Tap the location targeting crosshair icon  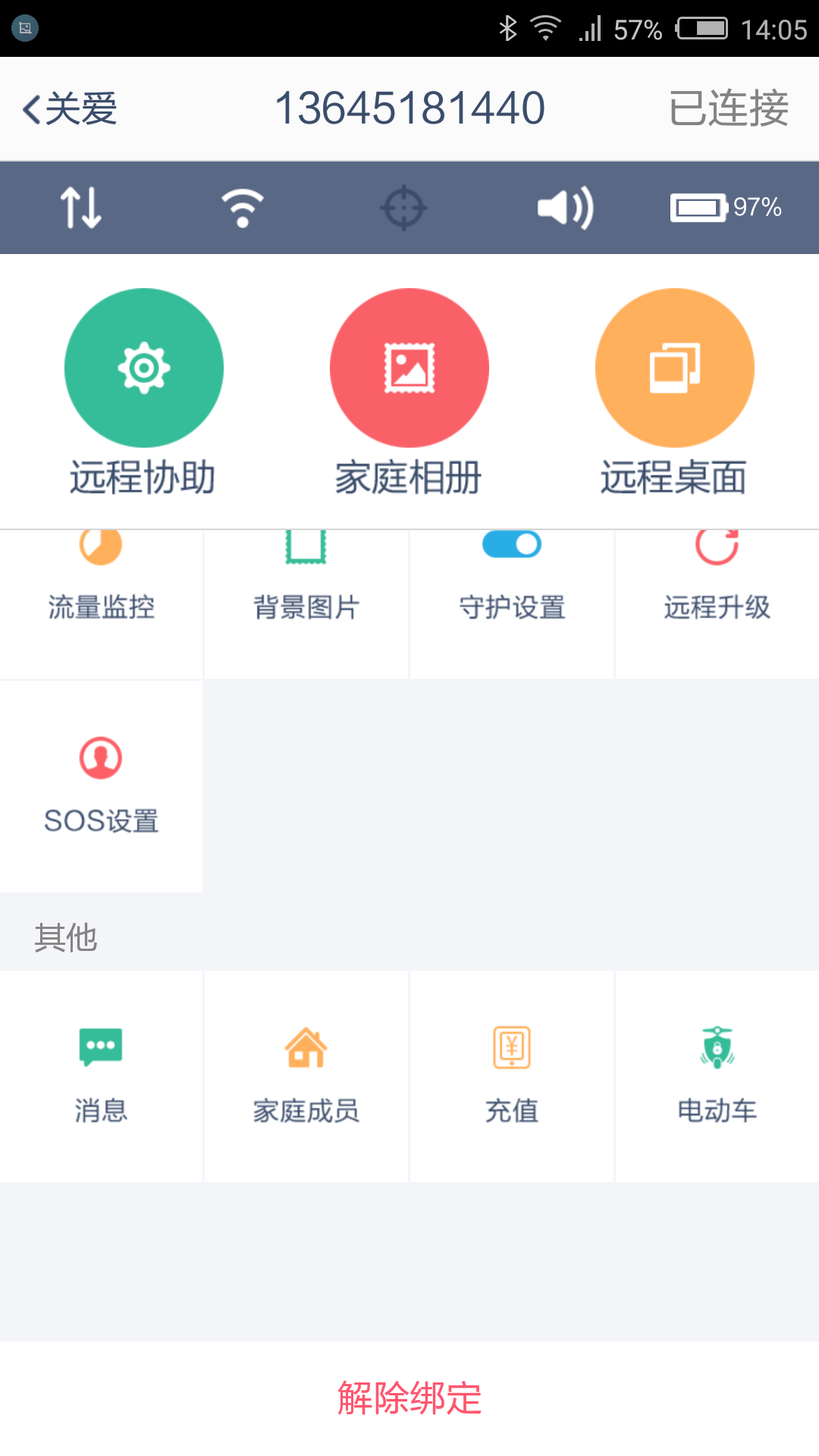point(404,207)
